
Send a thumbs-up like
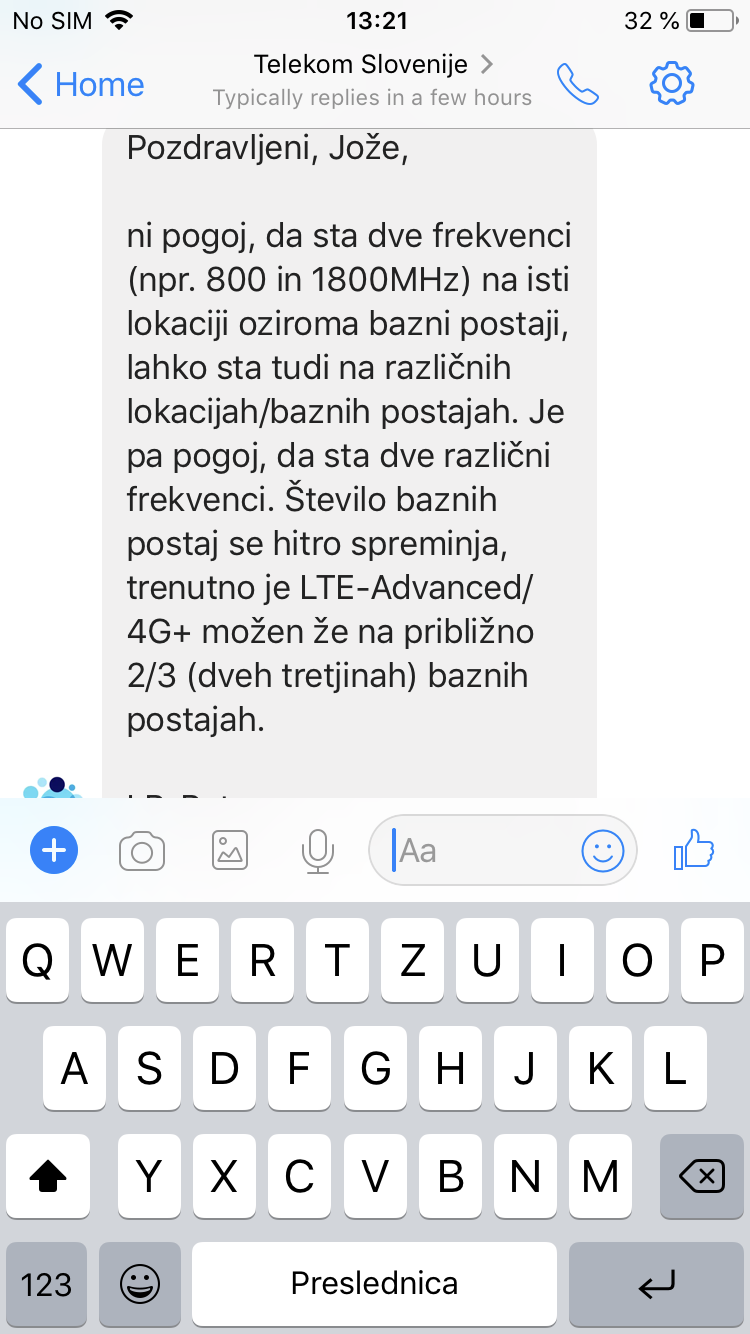tap(694, 851)
